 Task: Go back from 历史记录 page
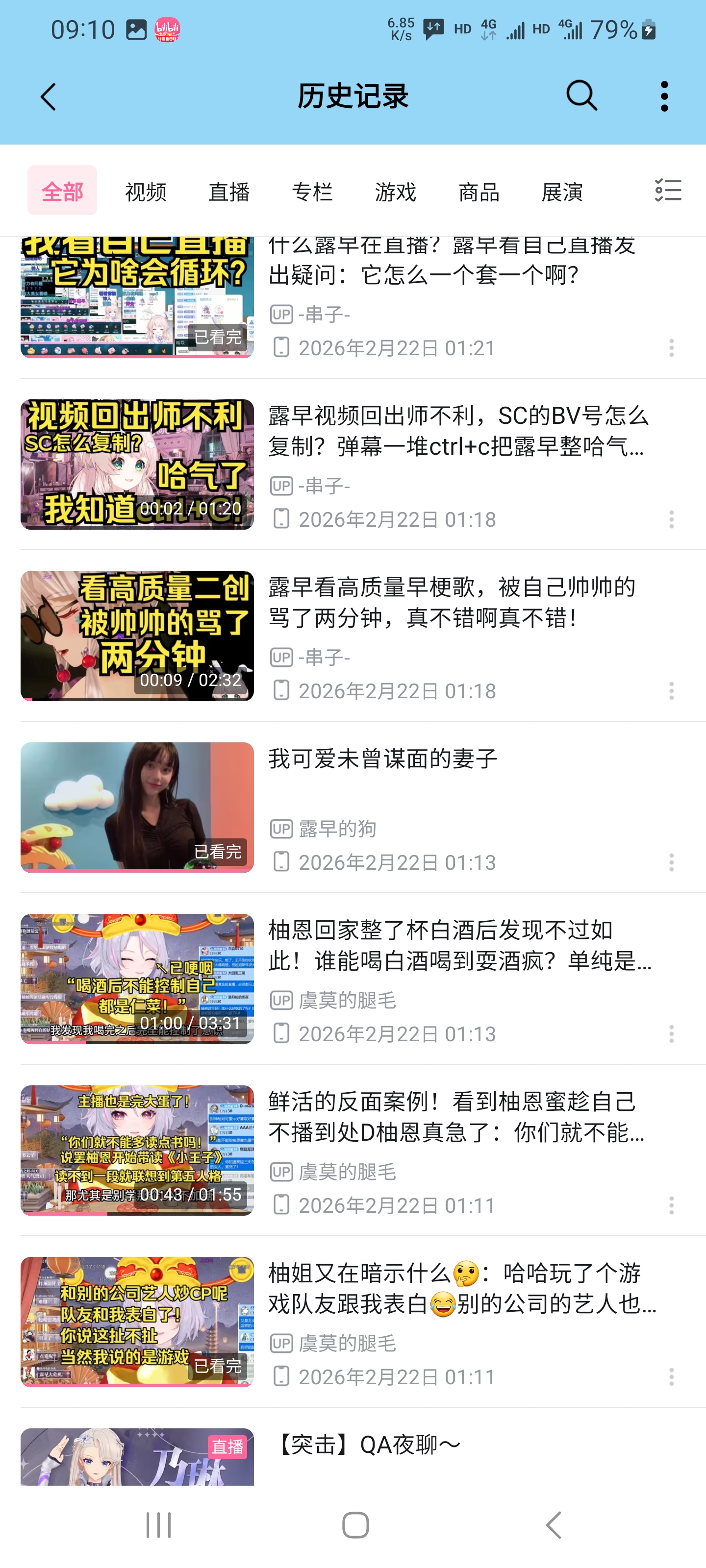(48, 97)
